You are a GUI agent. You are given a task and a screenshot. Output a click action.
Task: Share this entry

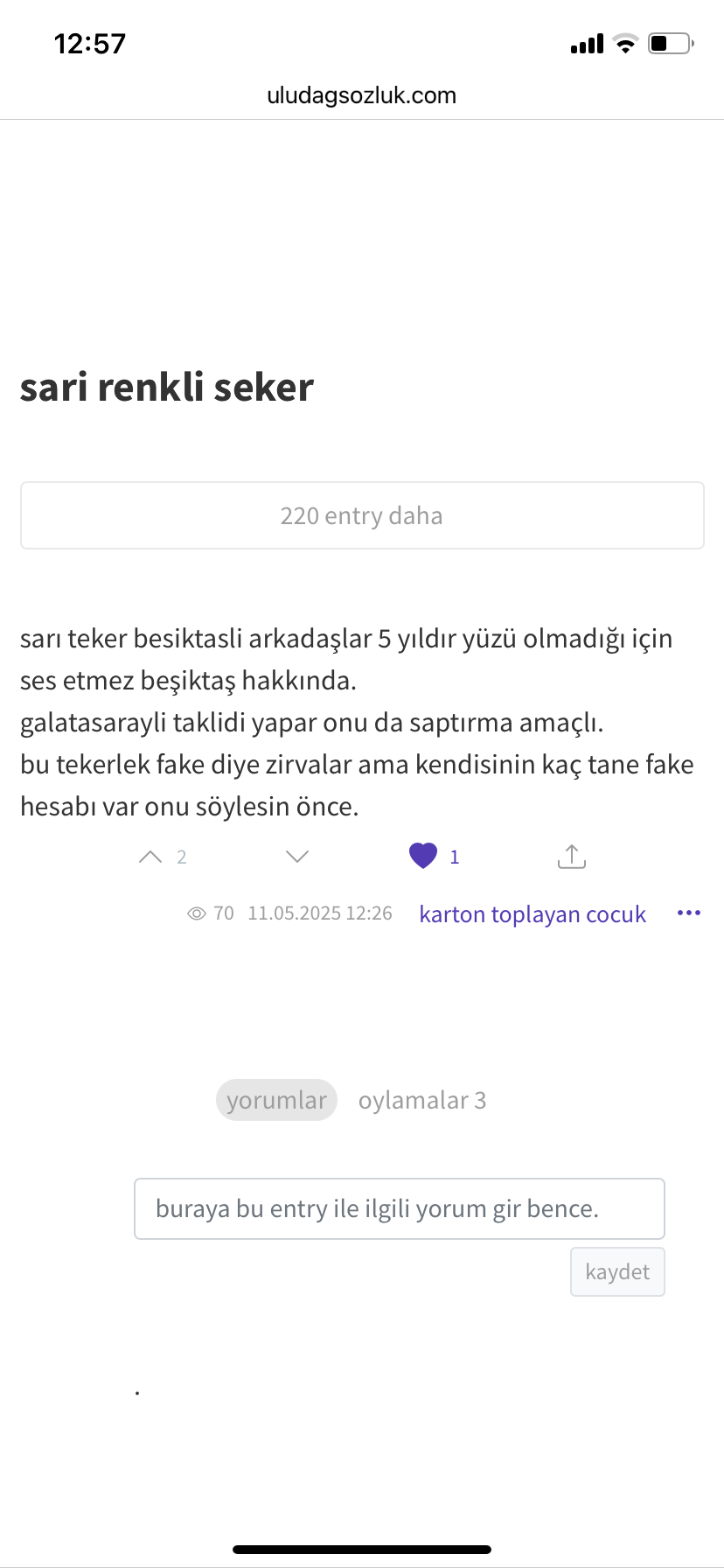572,857
